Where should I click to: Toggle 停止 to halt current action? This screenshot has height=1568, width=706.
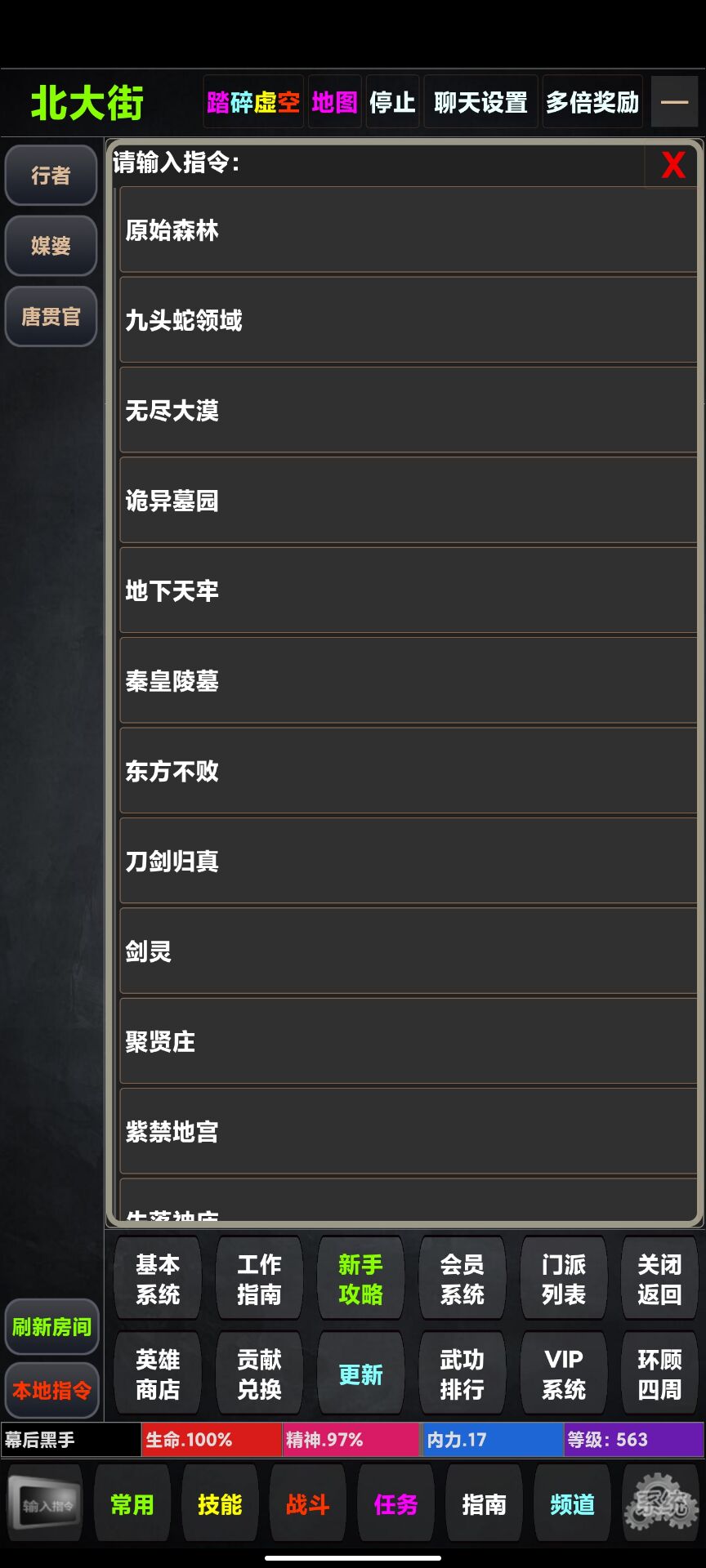(392, 100)
